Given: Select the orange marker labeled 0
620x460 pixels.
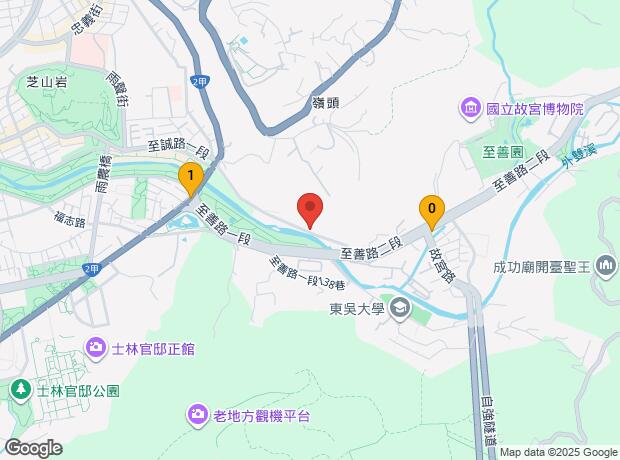Looking at the screenshot, I should pyautogui.click(x=432, y=212).
